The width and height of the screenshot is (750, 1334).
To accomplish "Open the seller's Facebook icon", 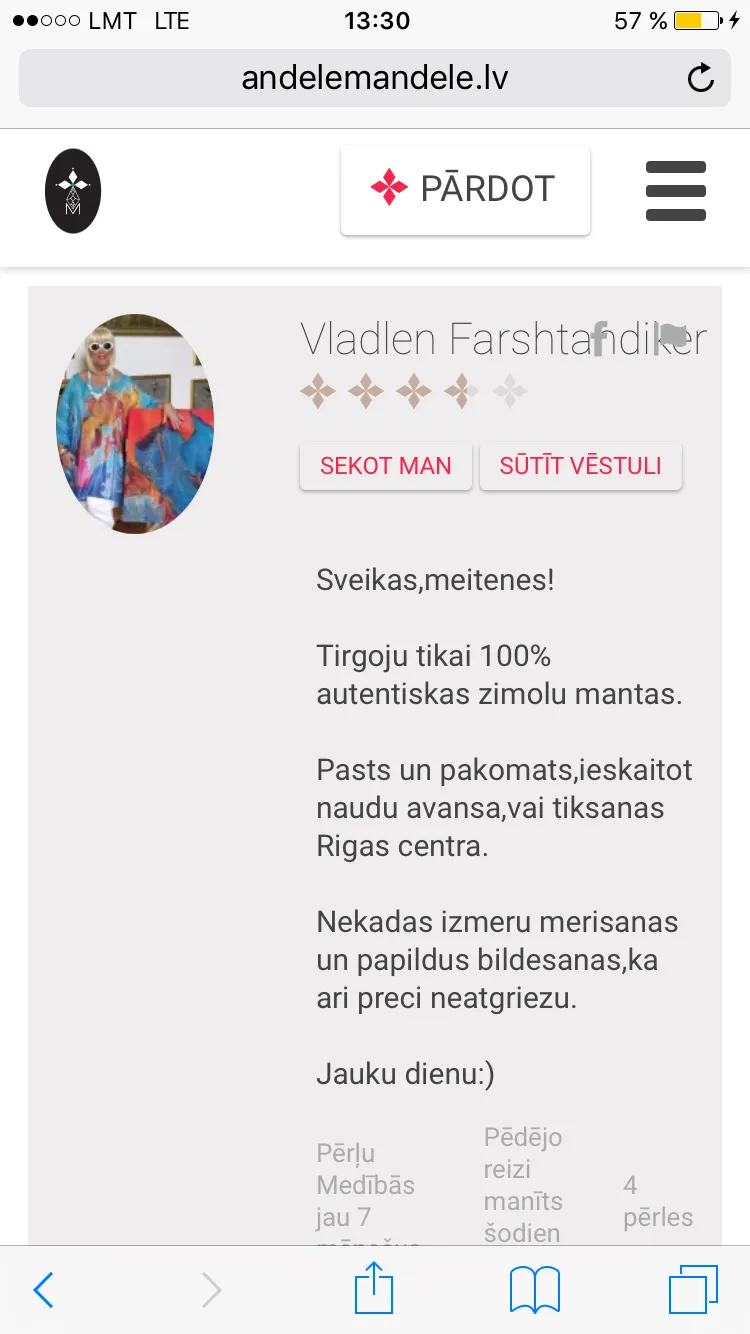I will tap(600, 339).
